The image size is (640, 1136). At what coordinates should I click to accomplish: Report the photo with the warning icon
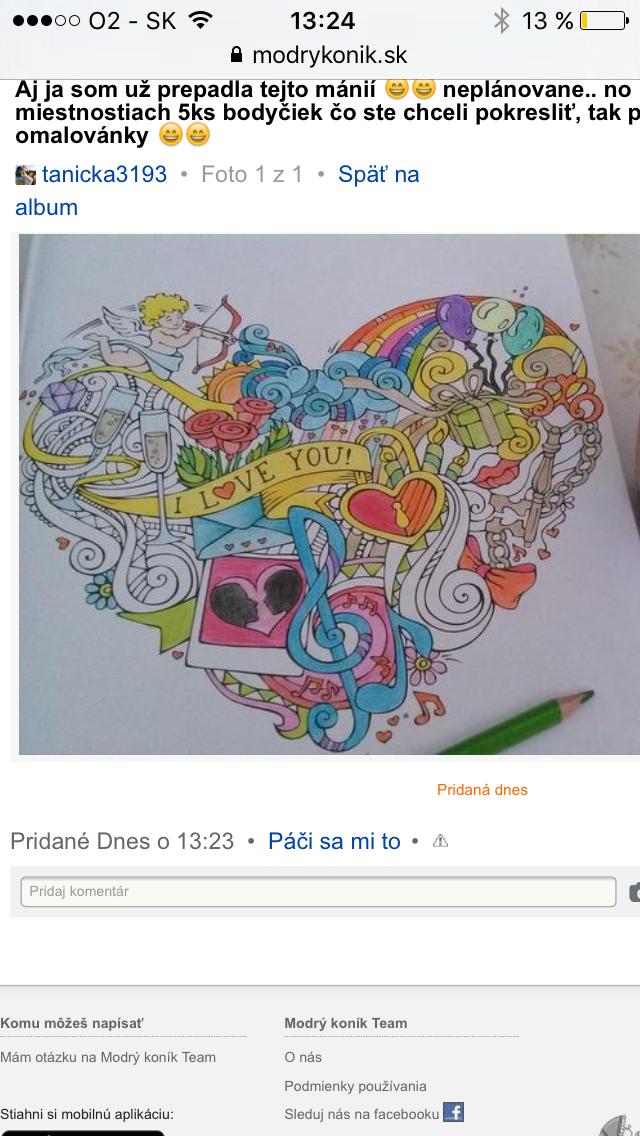click(440, 841)
